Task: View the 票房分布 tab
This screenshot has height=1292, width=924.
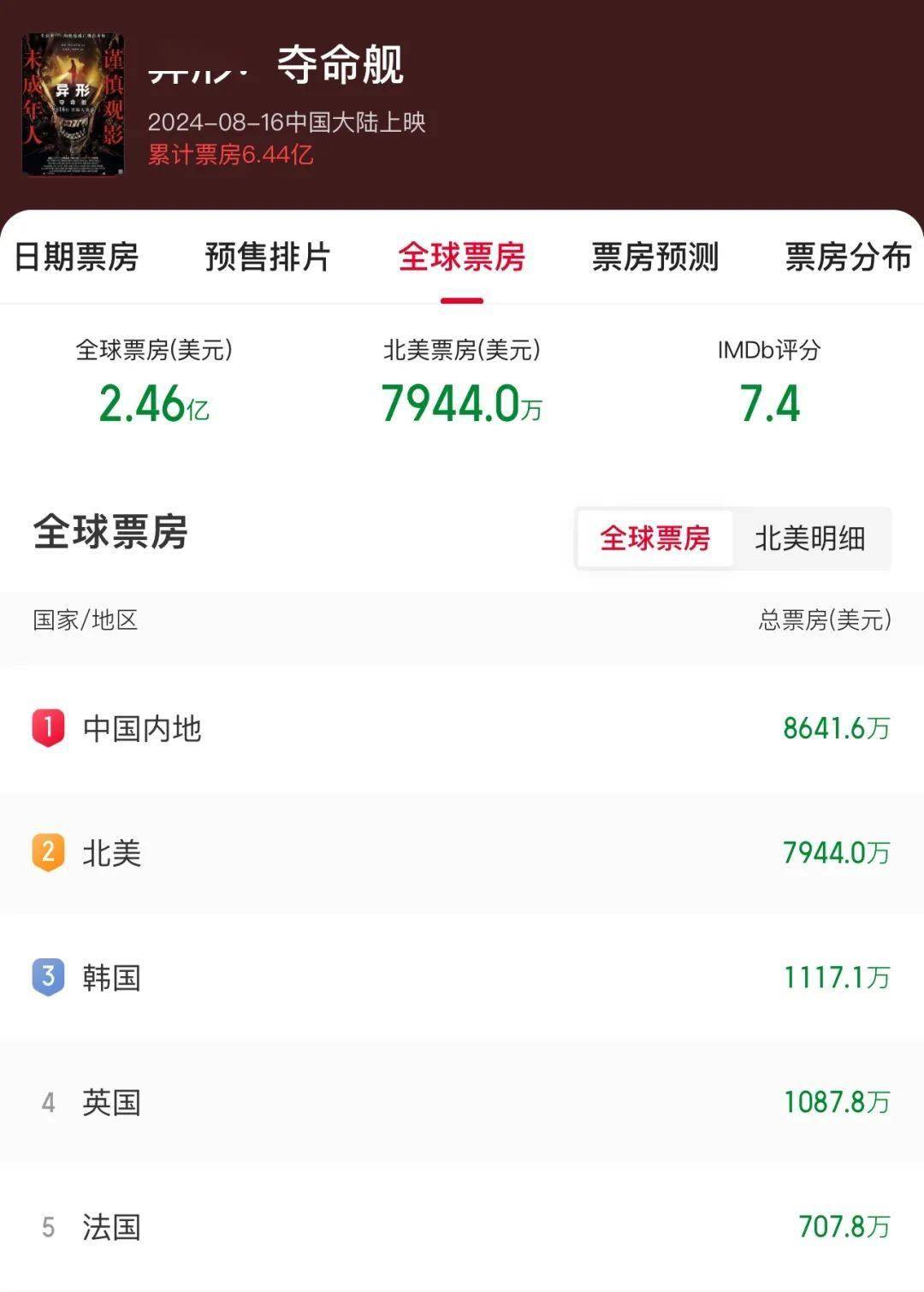Action: (x=847, y=257)
